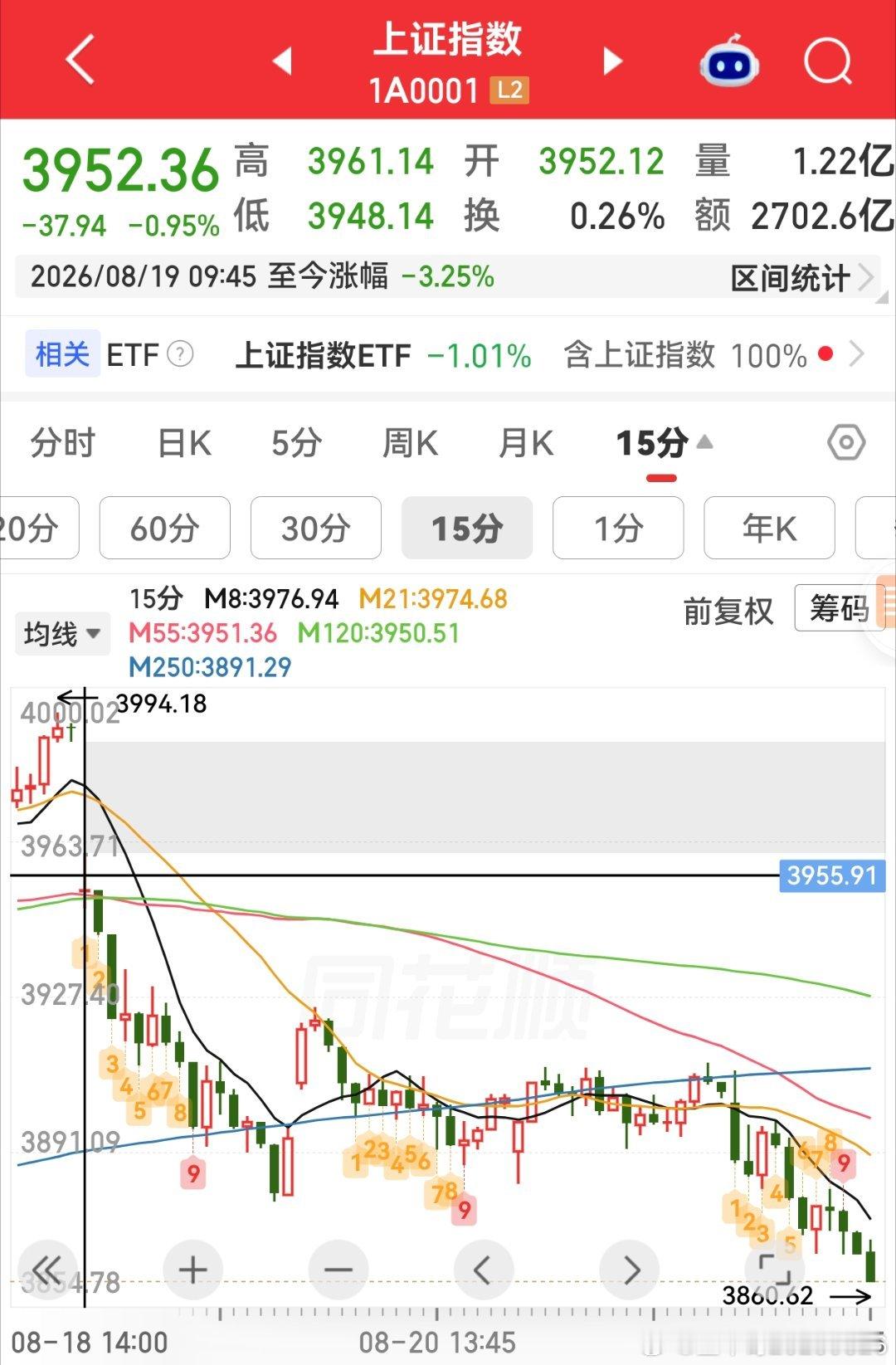Zoom in the chart with plus button
This screenshot has width=896, height=1365.
coord(192,1270)
